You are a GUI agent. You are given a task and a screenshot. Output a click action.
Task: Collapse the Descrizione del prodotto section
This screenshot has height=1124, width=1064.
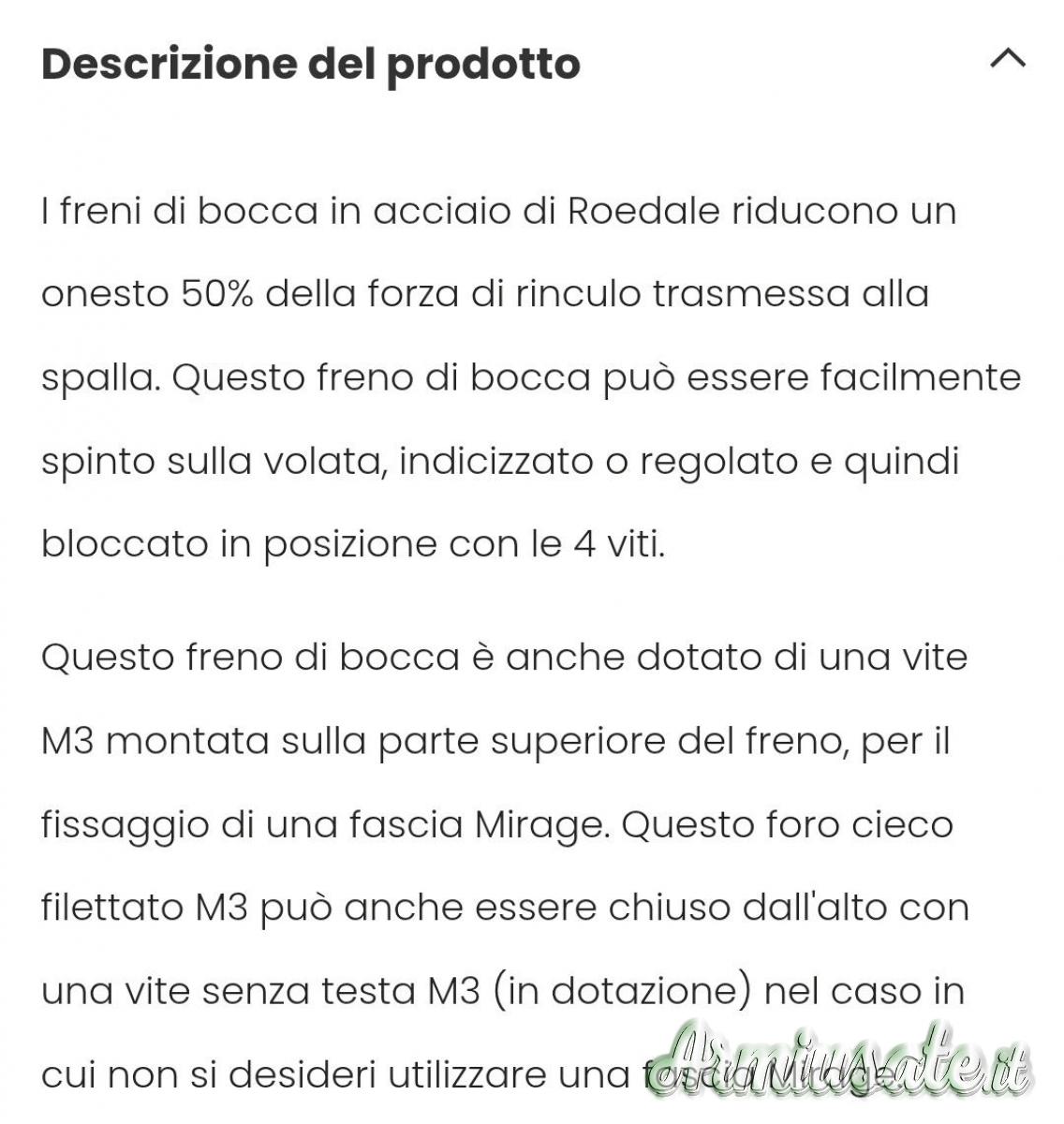pyautogui.click(x=1007, y=60)
